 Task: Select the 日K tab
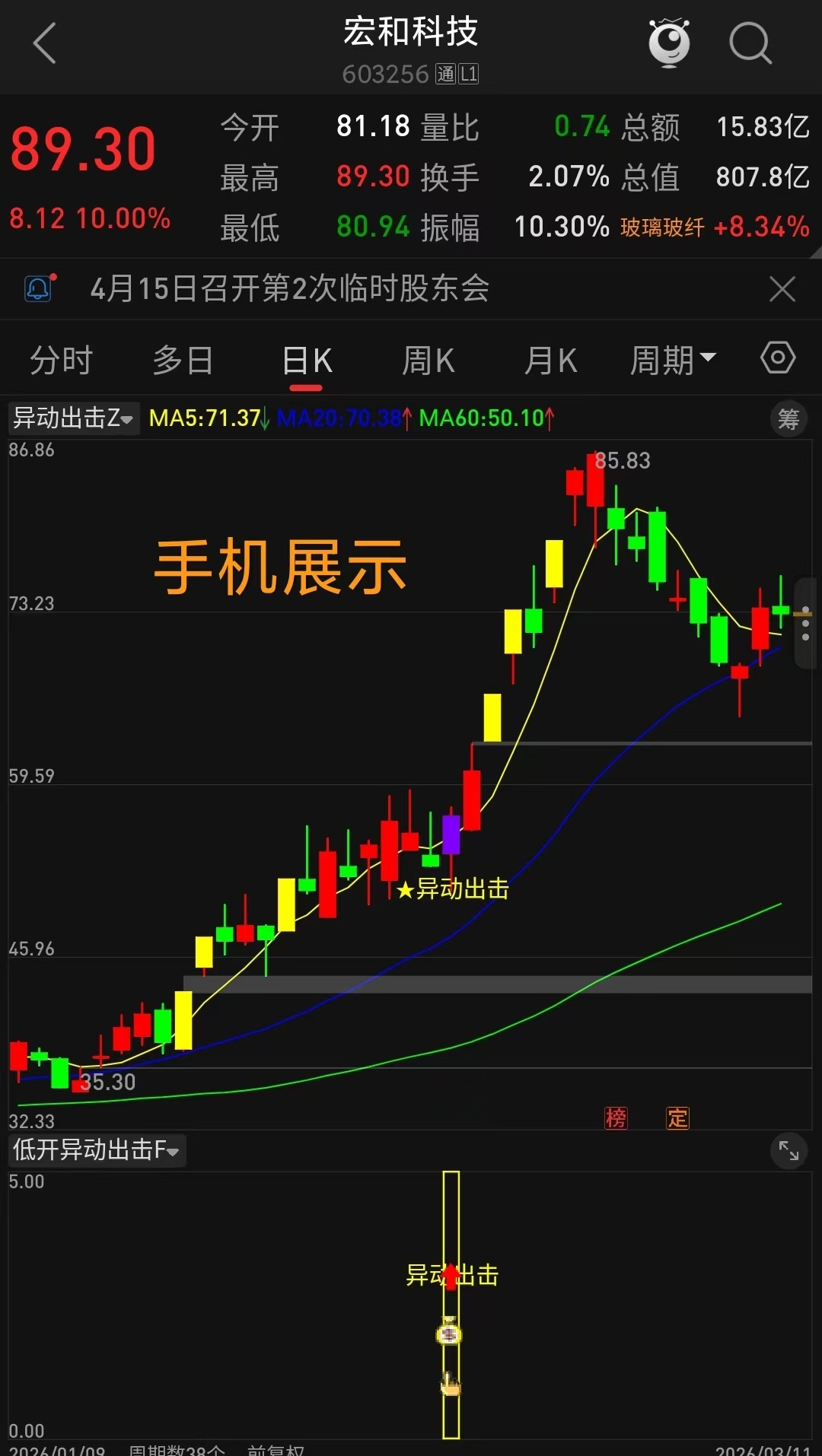(307, 361)
